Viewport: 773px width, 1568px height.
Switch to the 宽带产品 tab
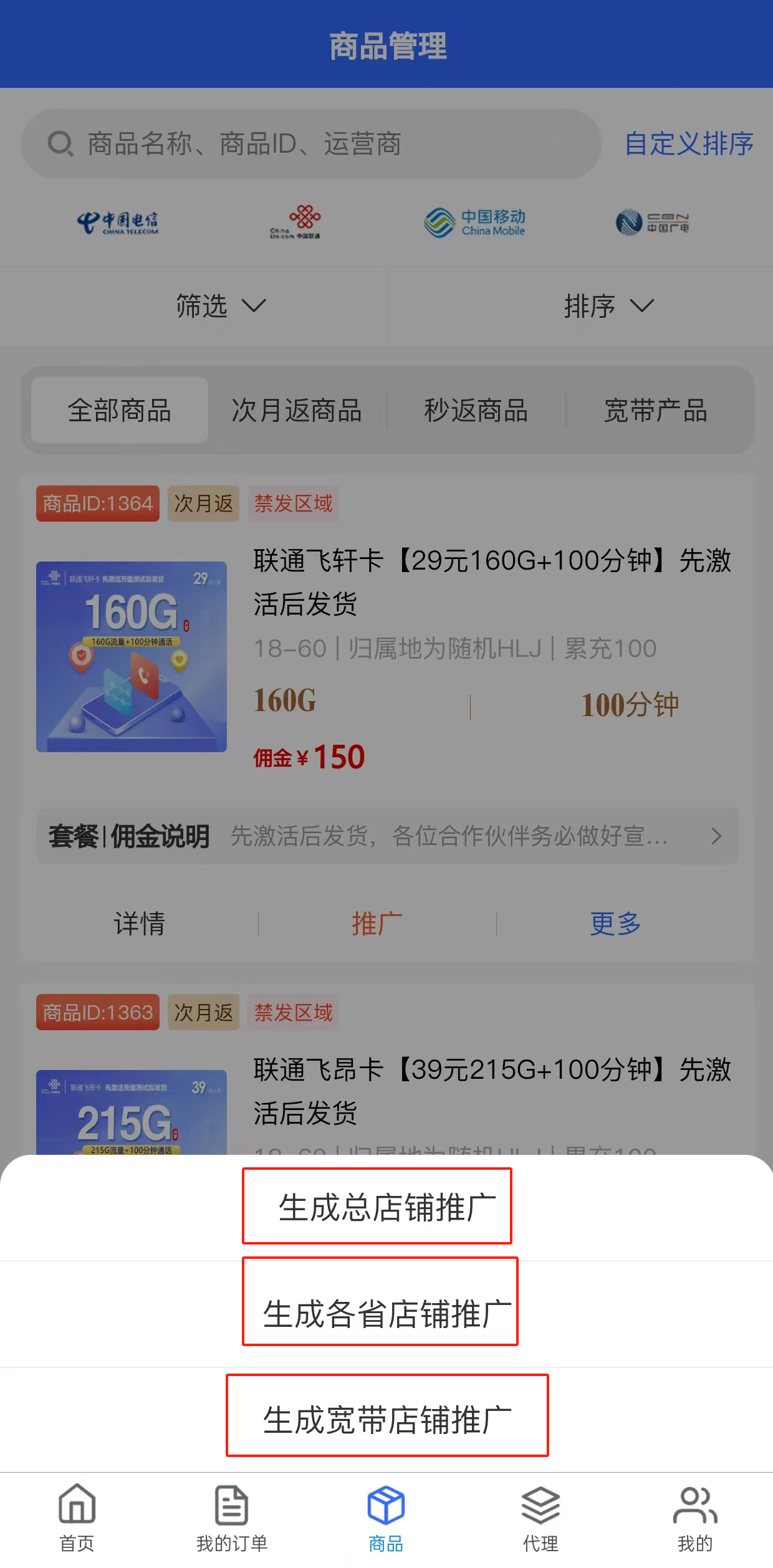[656, 410]
